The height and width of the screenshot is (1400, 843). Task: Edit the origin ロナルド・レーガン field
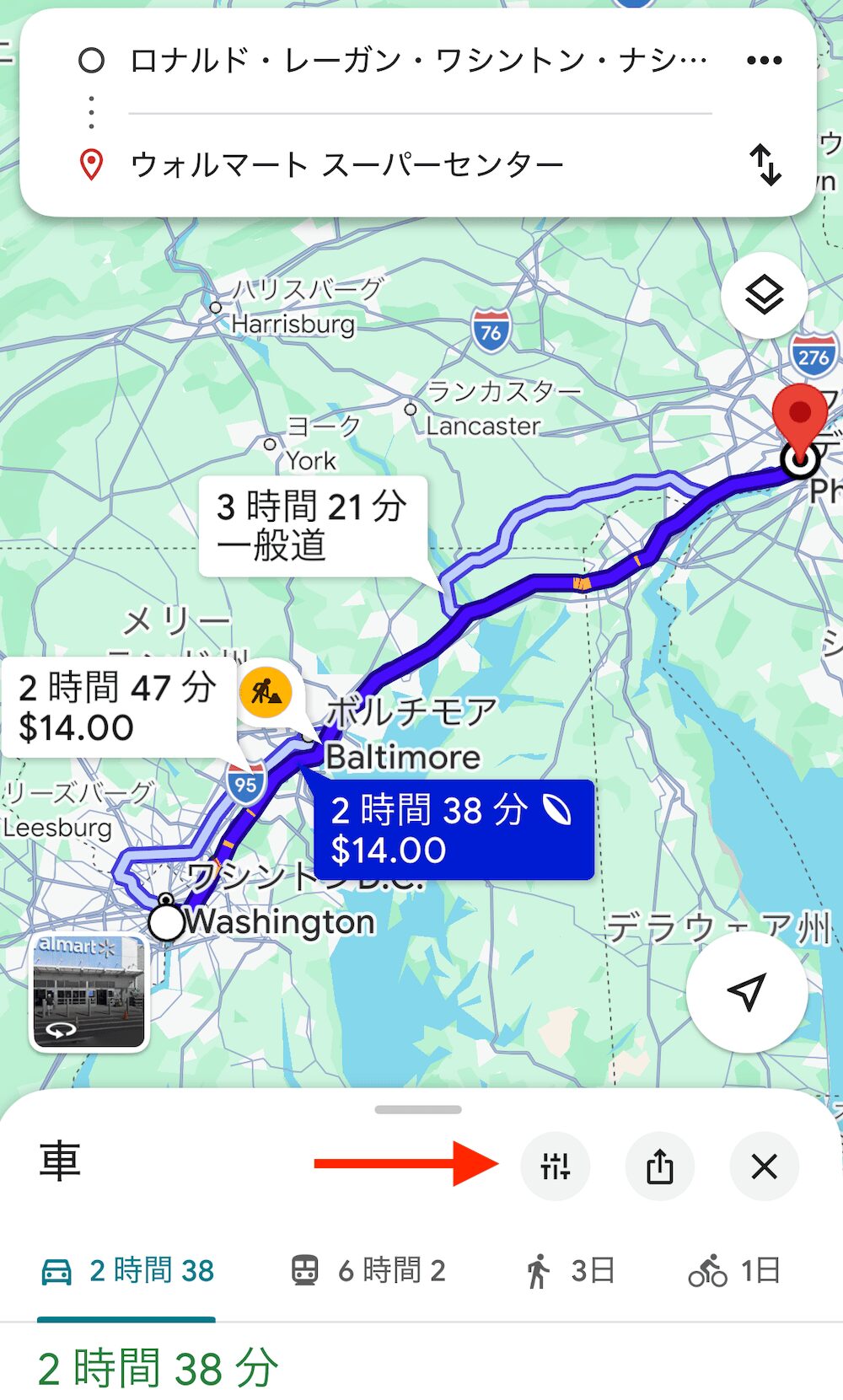pos(418,61)
